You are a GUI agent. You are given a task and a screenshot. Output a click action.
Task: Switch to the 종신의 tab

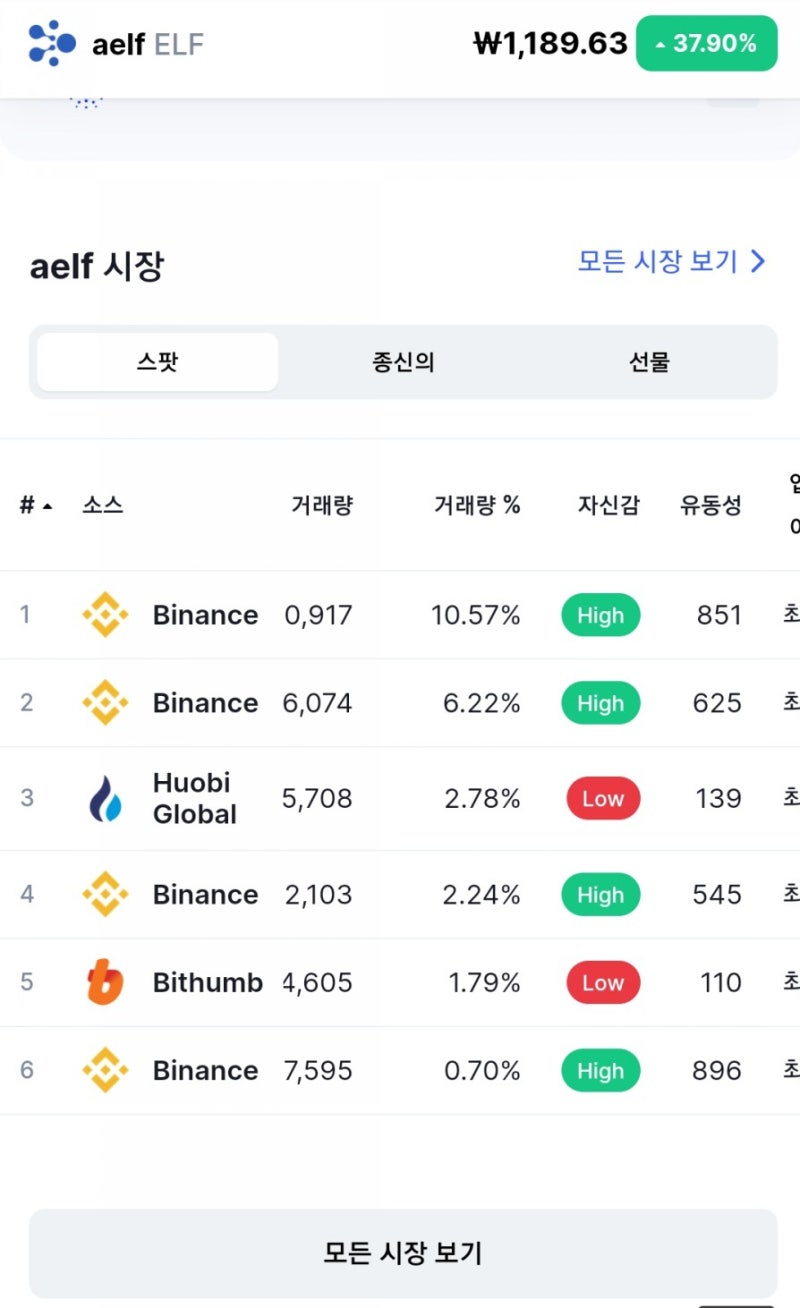[x=404, y=362]
